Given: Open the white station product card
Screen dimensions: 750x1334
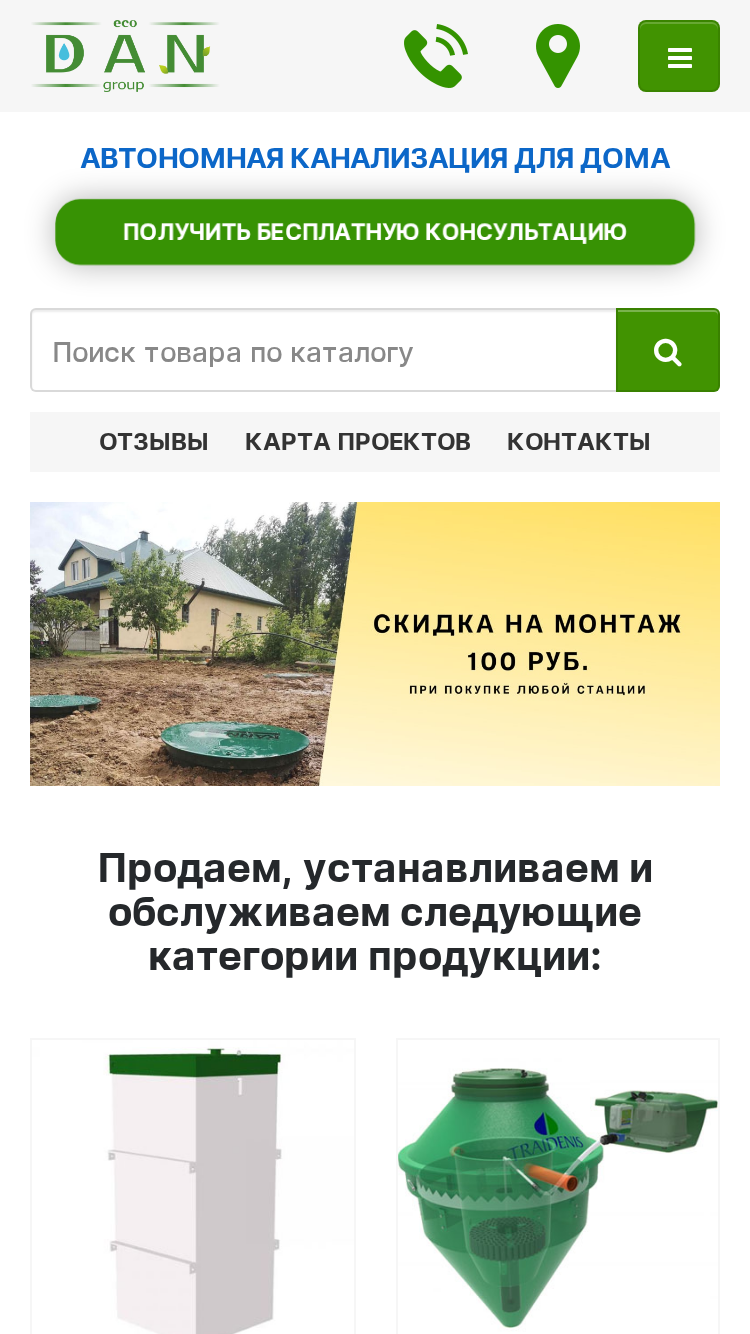Looking at the screenshot, I should point(193,1186).
